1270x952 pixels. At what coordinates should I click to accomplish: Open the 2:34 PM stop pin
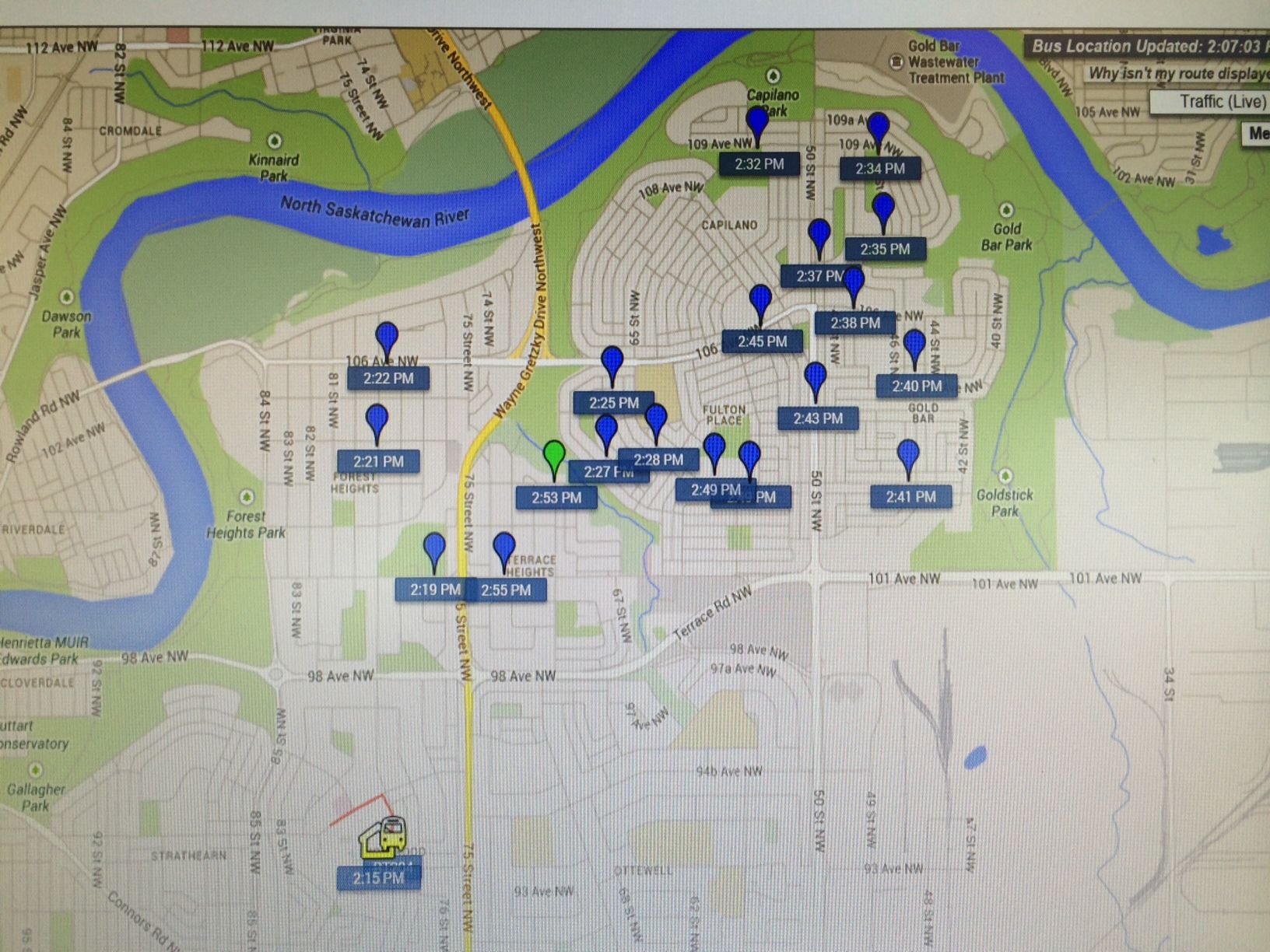pos(878,127)
